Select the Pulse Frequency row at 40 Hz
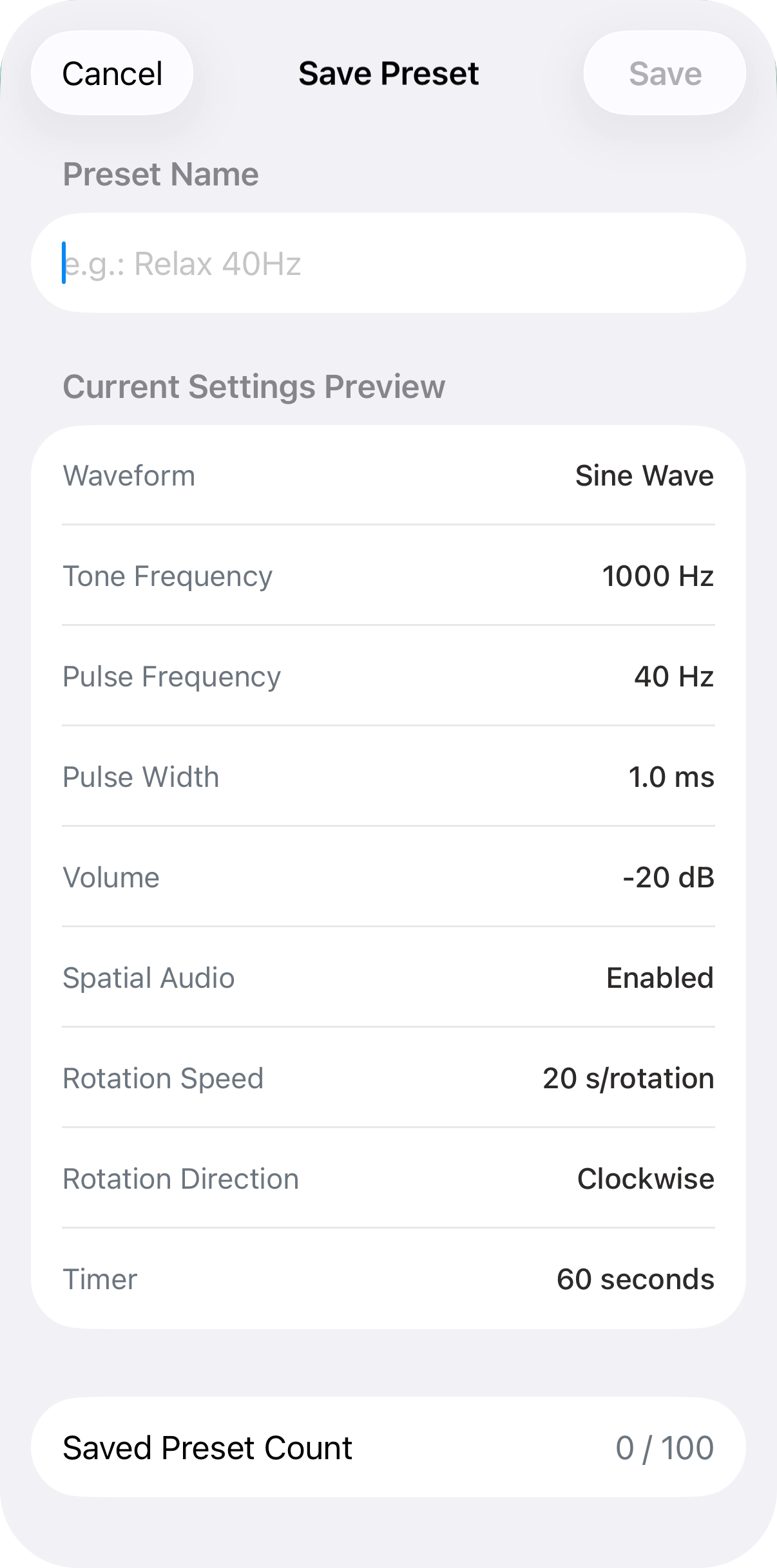777x1568 pixels. tap(388, 676)
